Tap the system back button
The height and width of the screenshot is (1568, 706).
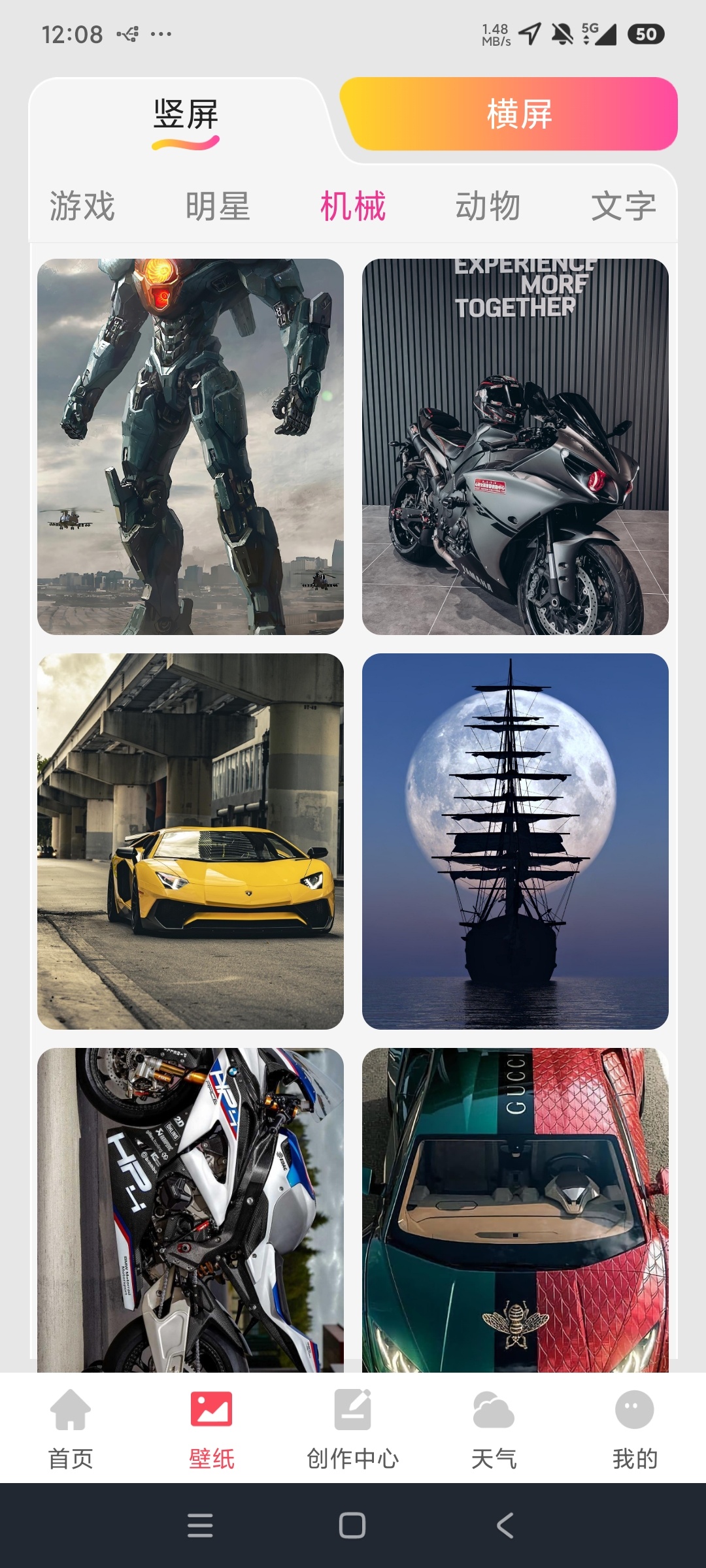(x=505, y=1526)
